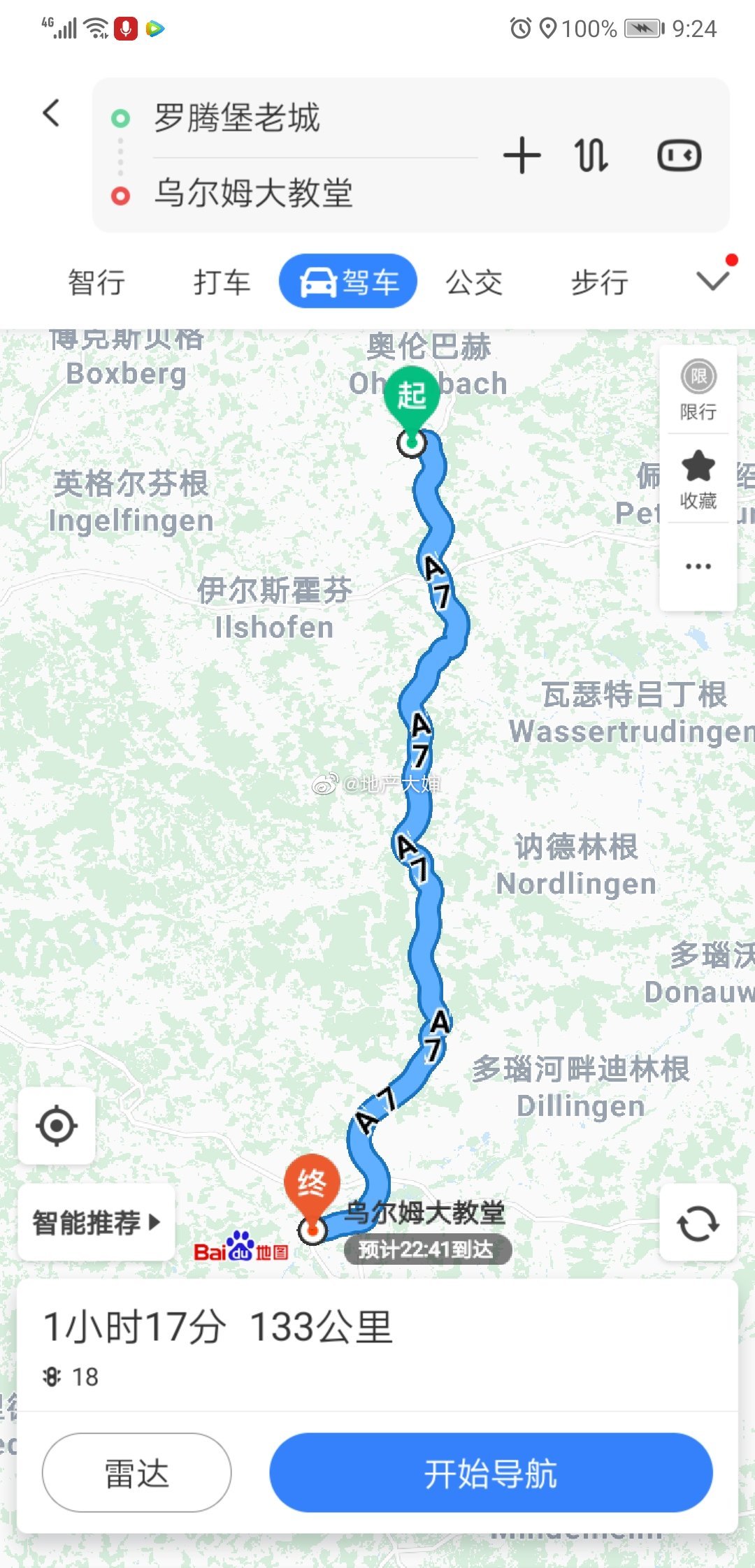Swap start and destination points
This screenshot has height=1568, width=755.
(x=589, y=155)
